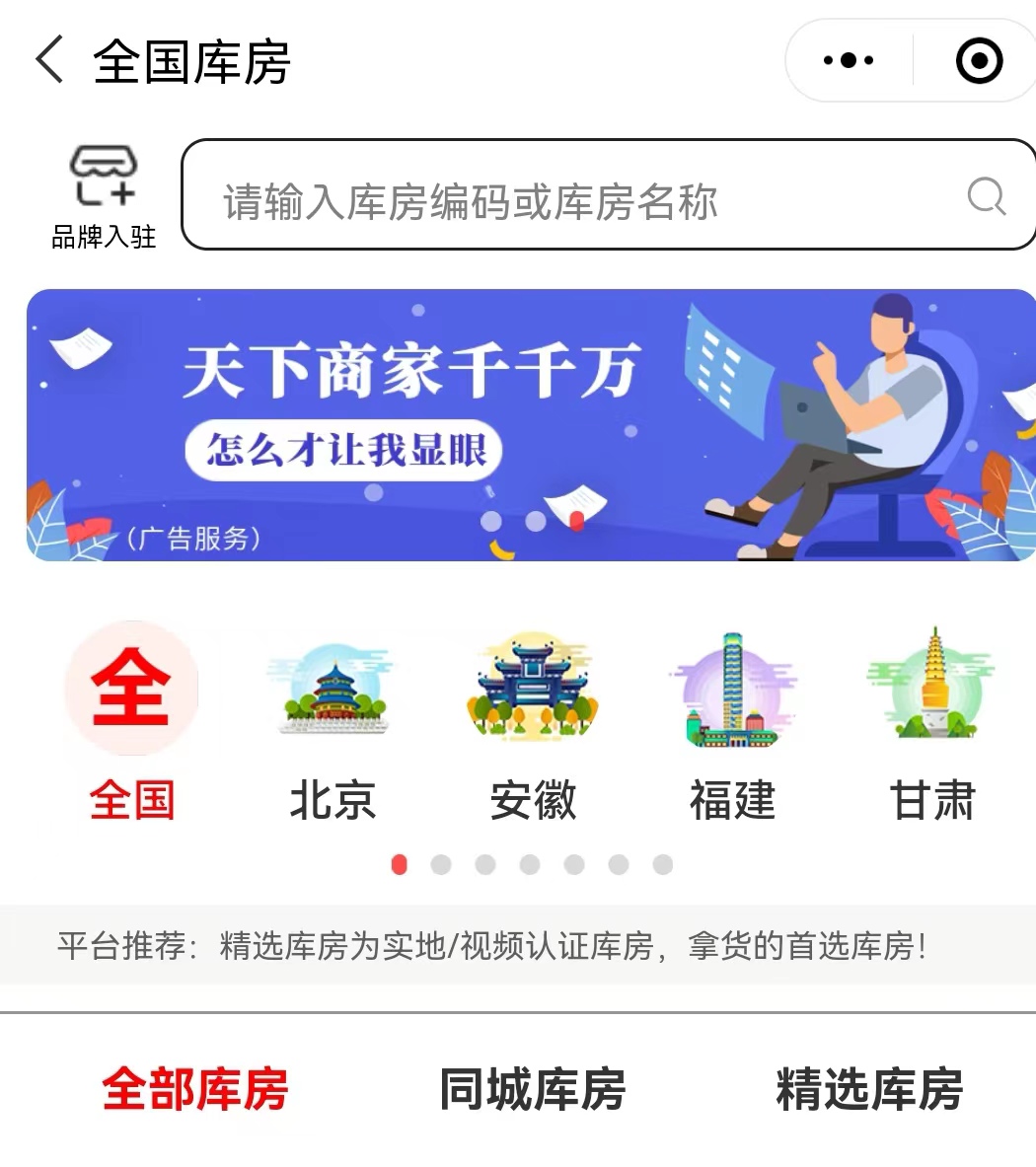This screenshot has width=1036, height=1167.
Task: Open the mini program overflow menu
Action: coord(849,61)
